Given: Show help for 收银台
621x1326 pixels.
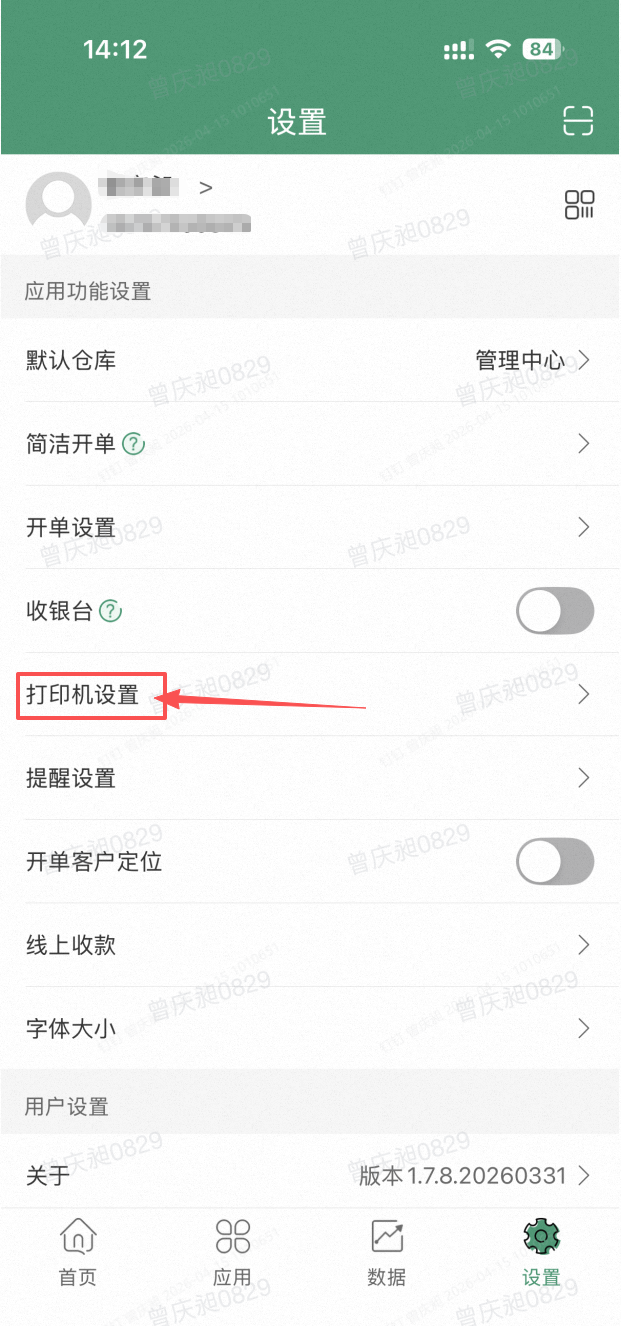Looking at the screenshot, I should (x=111, y=611).
